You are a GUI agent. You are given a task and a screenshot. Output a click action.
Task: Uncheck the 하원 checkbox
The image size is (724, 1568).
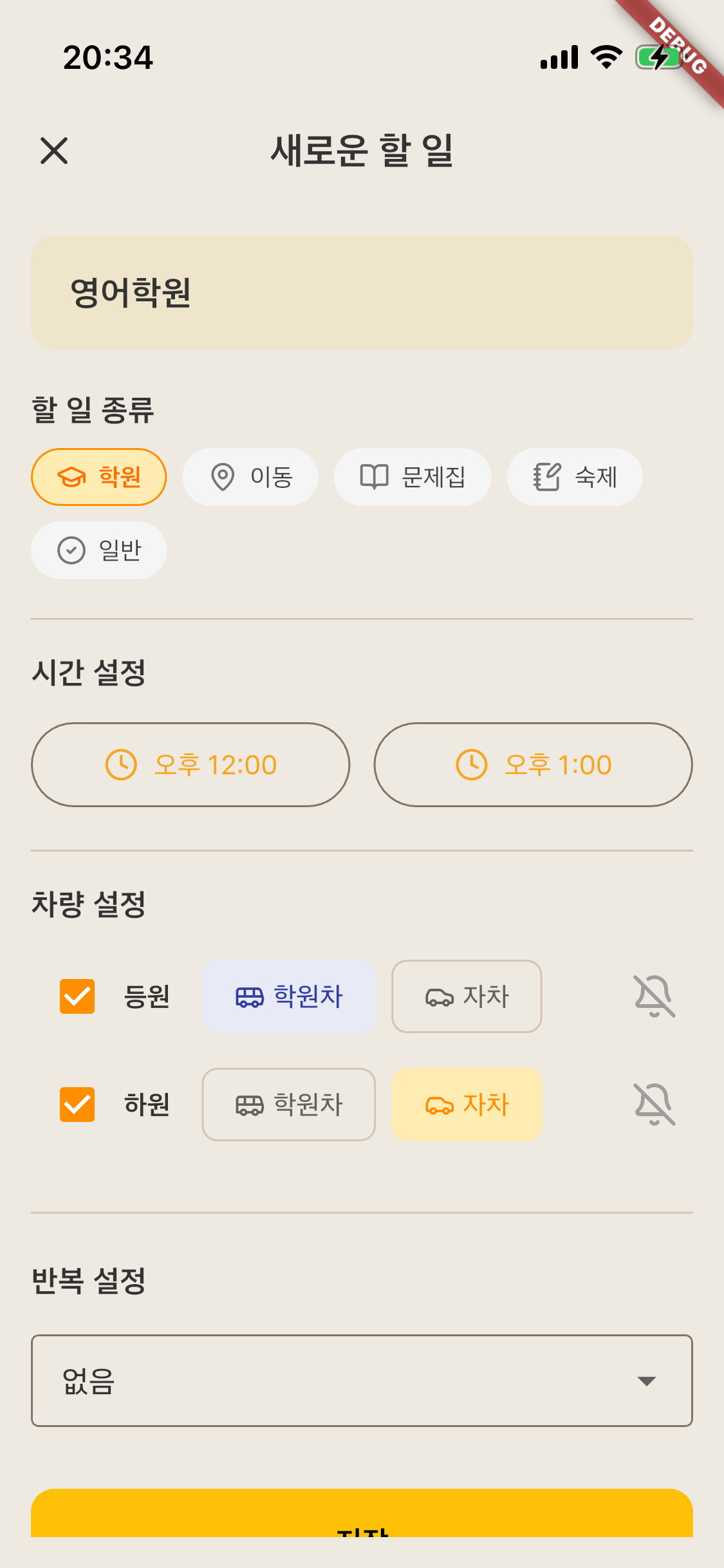pyautogui.click(x=77, y=1105)
